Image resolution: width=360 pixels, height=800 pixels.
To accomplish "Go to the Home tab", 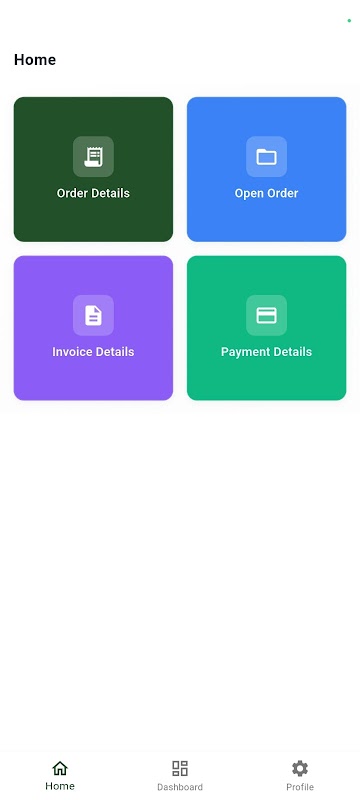I will (x=60, y=776).
